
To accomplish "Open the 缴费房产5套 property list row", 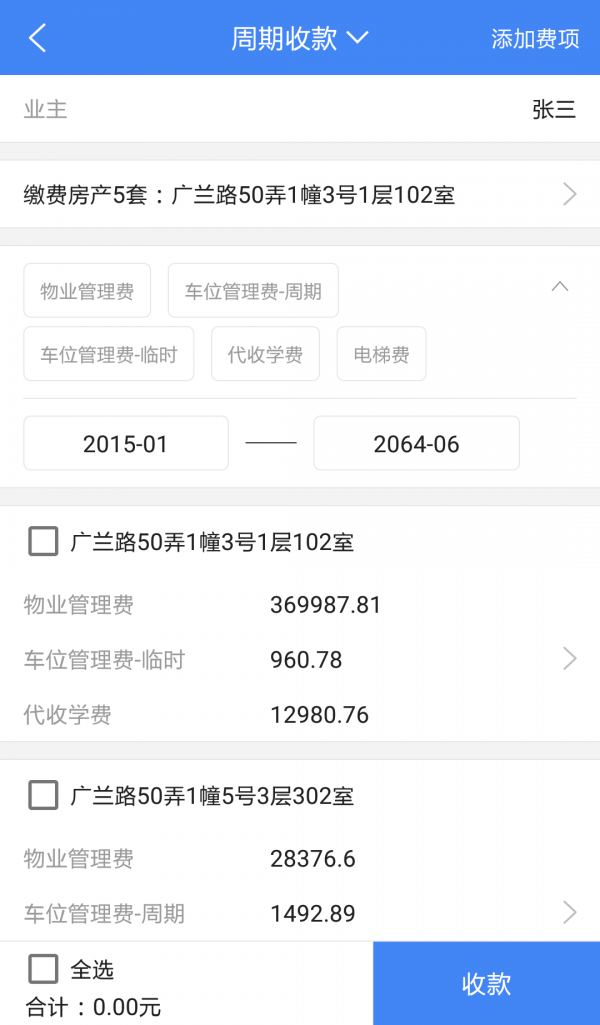I will pos(300,195).
